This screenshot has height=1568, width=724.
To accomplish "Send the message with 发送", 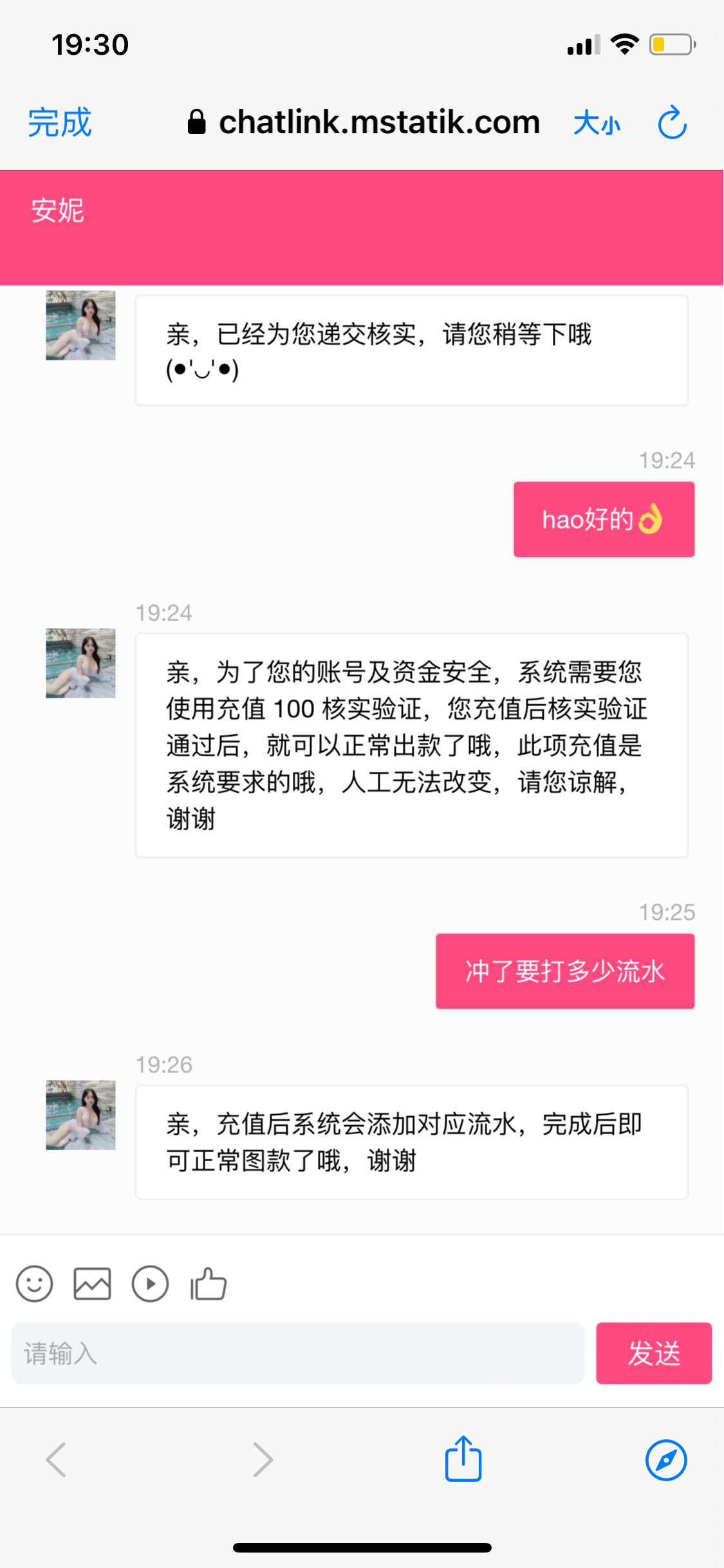I will tap(653, 1353).
